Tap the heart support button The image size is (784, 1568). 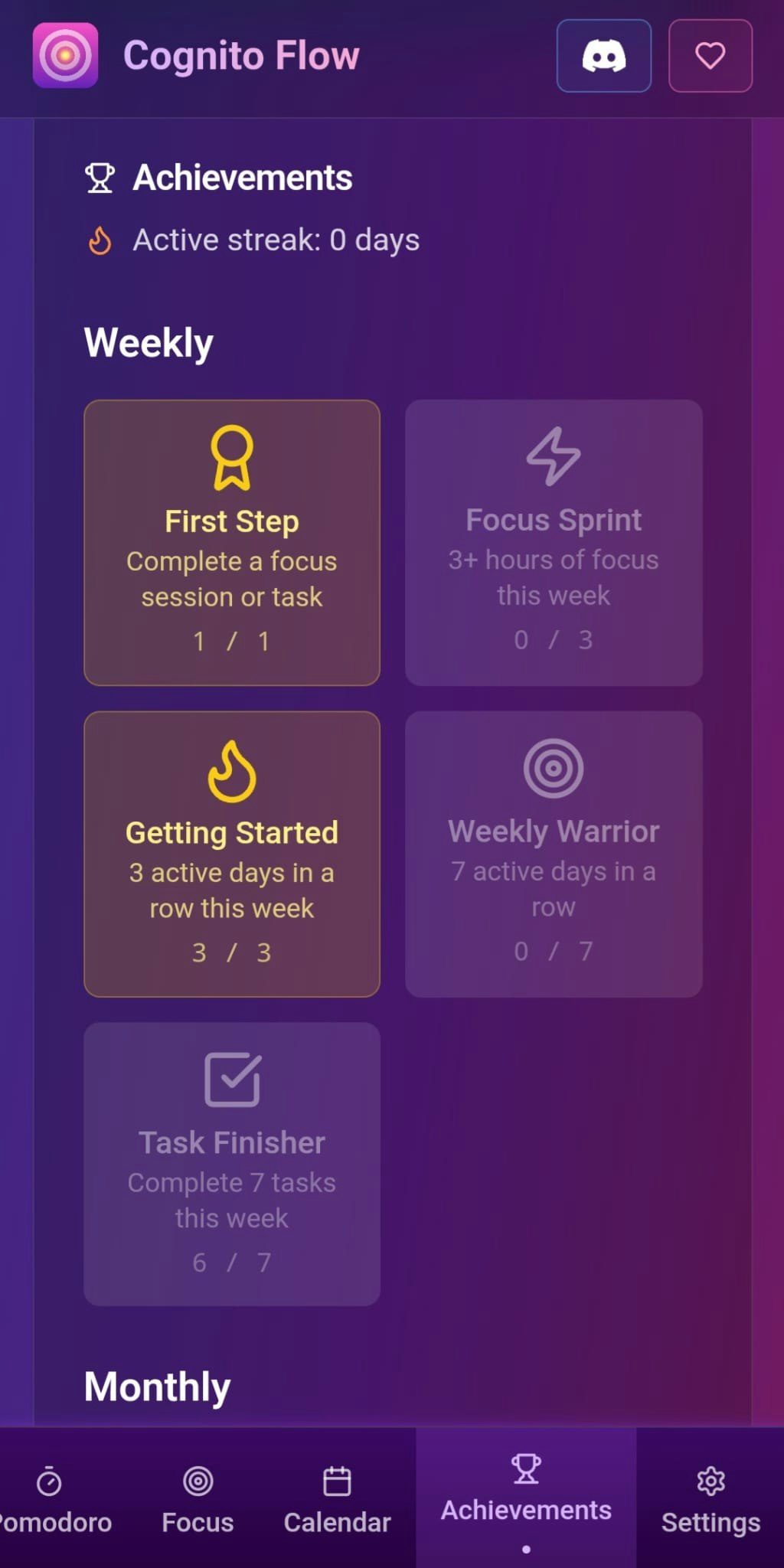click(710, 56)
